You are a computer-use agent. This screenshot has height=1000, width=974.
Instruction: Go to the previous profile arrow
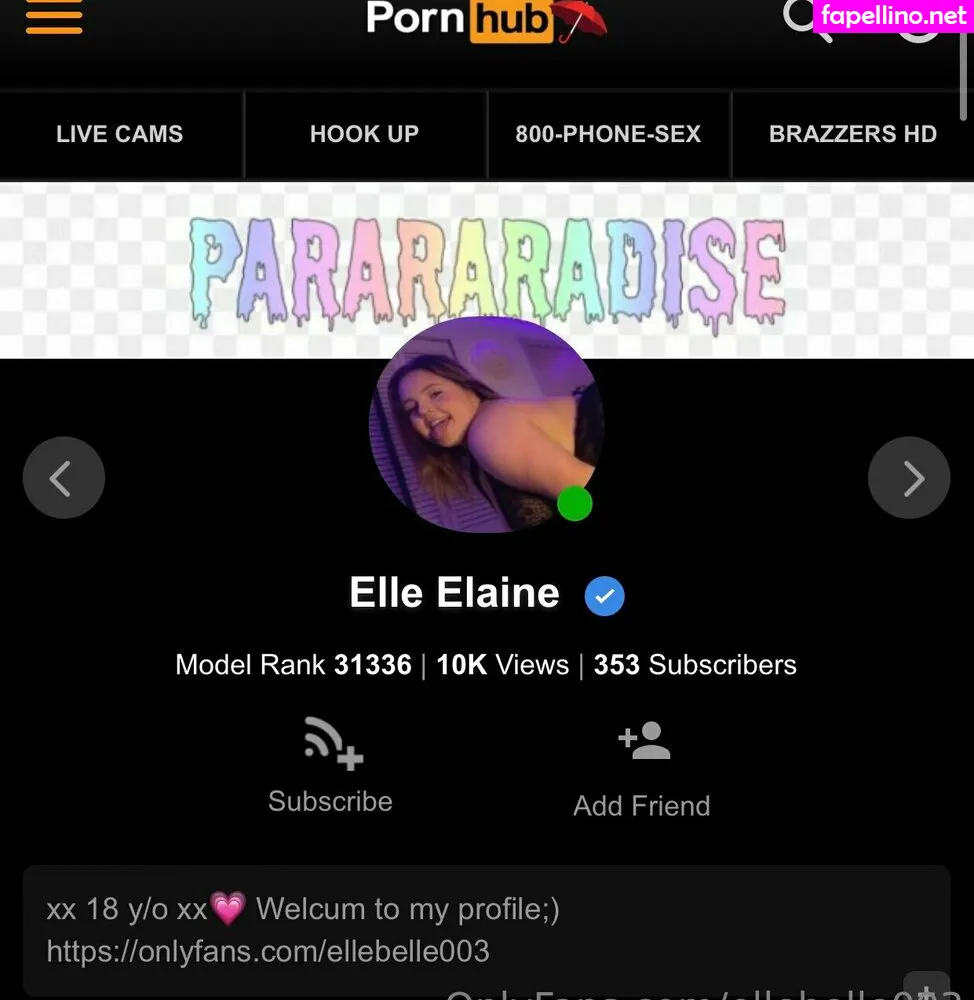[x=63, y=478]
